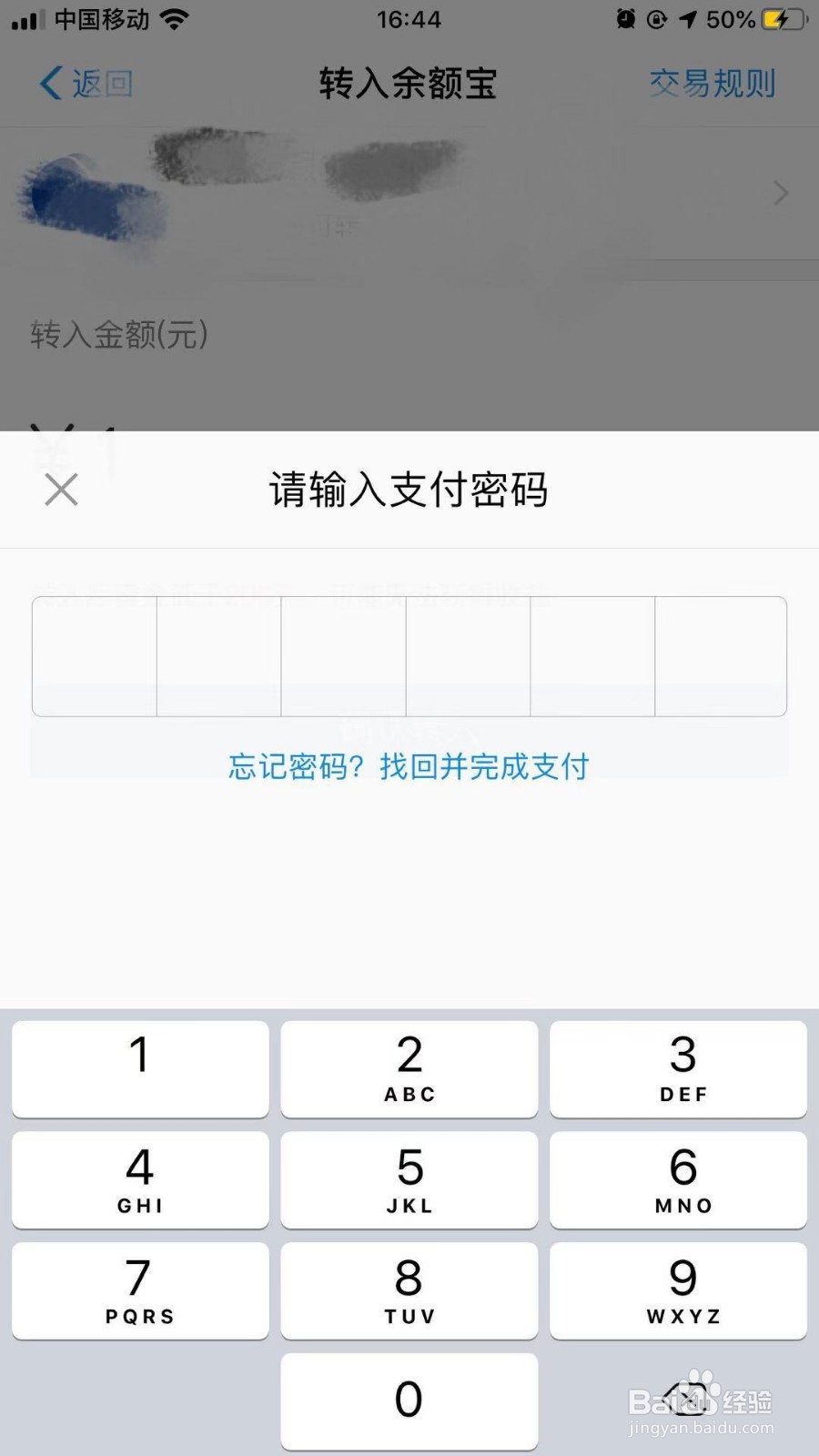Image resolution: width=819 pixels, height=1456 pixels.
Task: Expand the banner with the right chevron
Action: click(780, 193)
